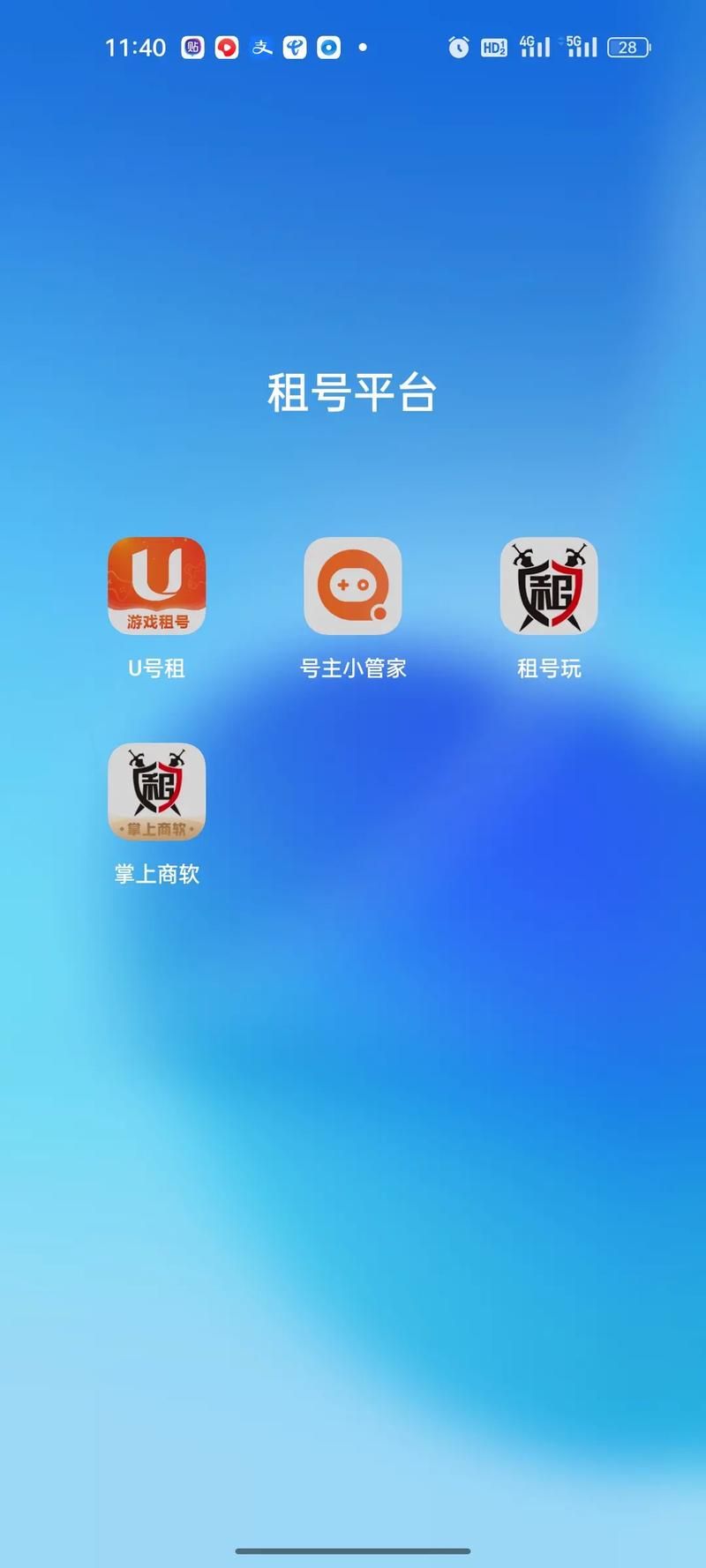706x1568 pixels.
Task: Tap empty wallpaper area to close folder
Action: point(353,1146)
